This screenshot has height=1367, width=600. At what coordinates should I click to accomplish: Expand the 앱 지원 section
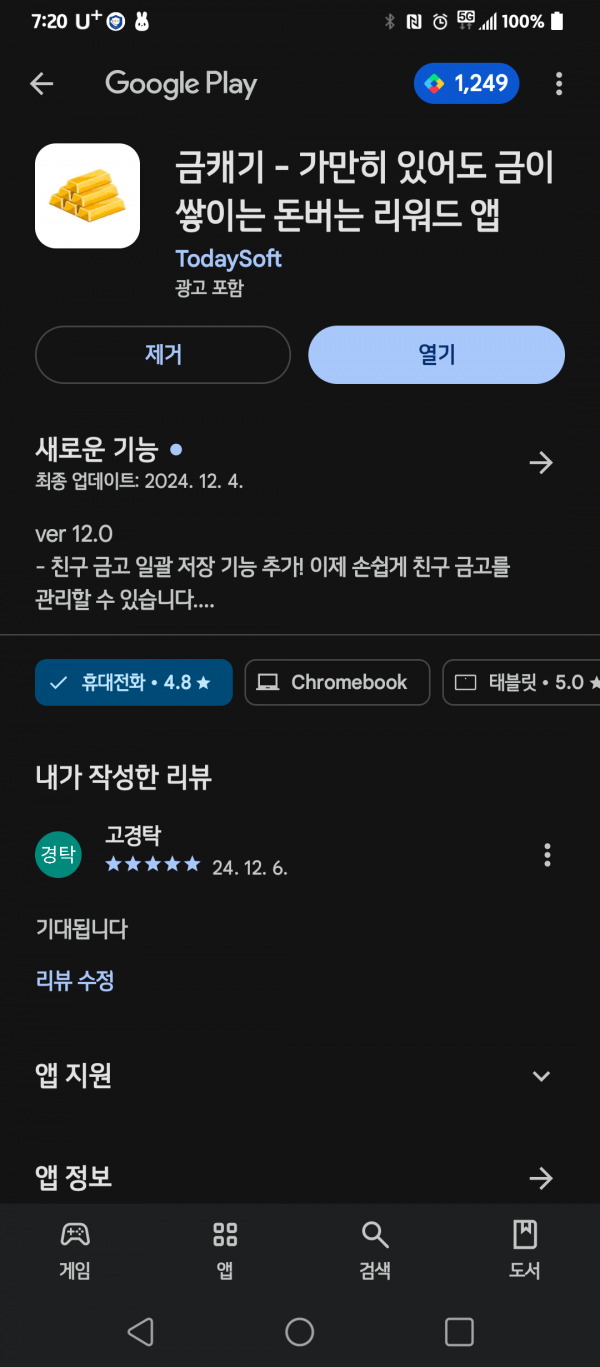541,1076
